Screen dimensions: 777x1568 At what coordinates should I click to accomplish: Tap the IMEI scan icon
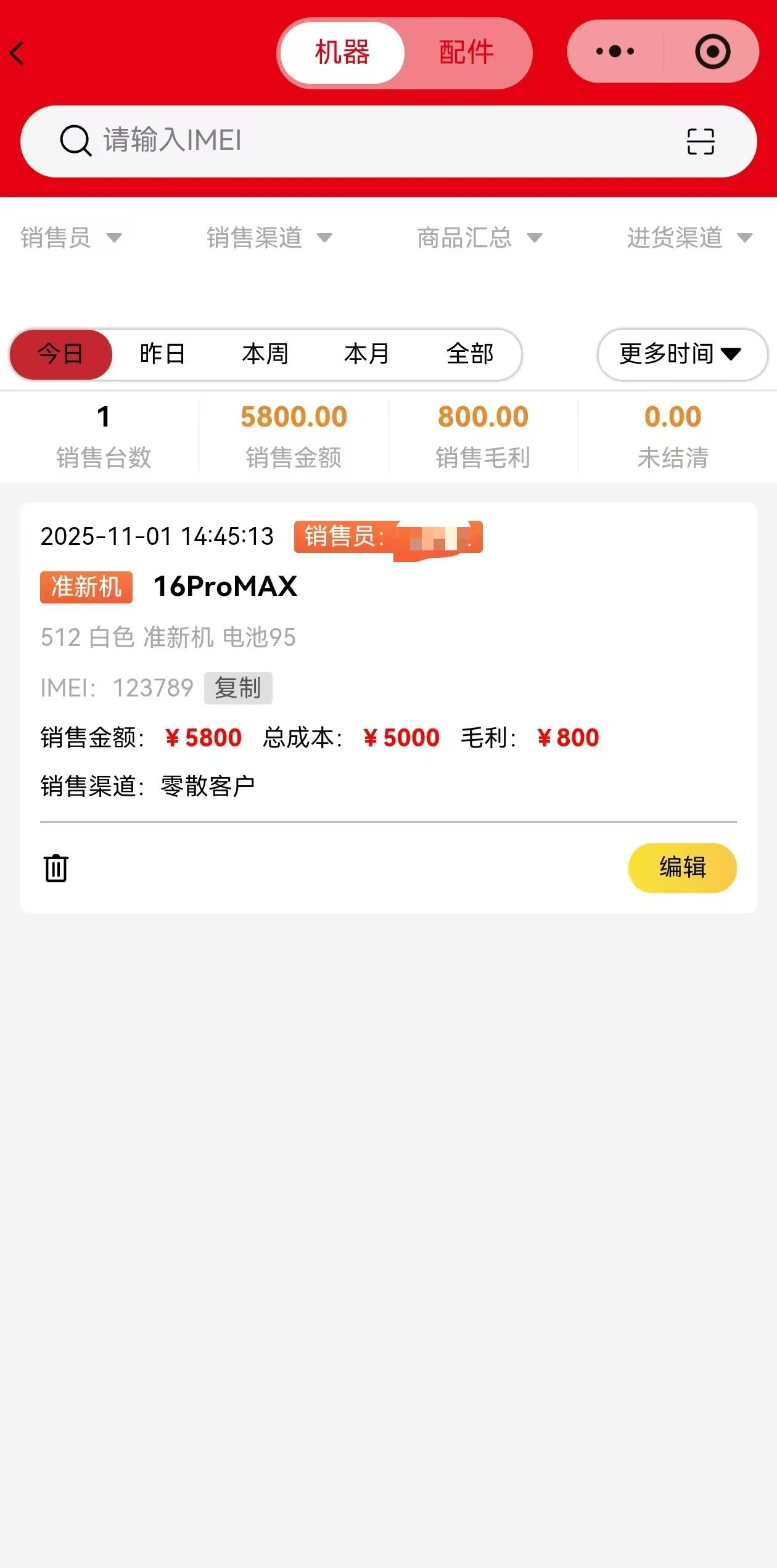[701, 141]
